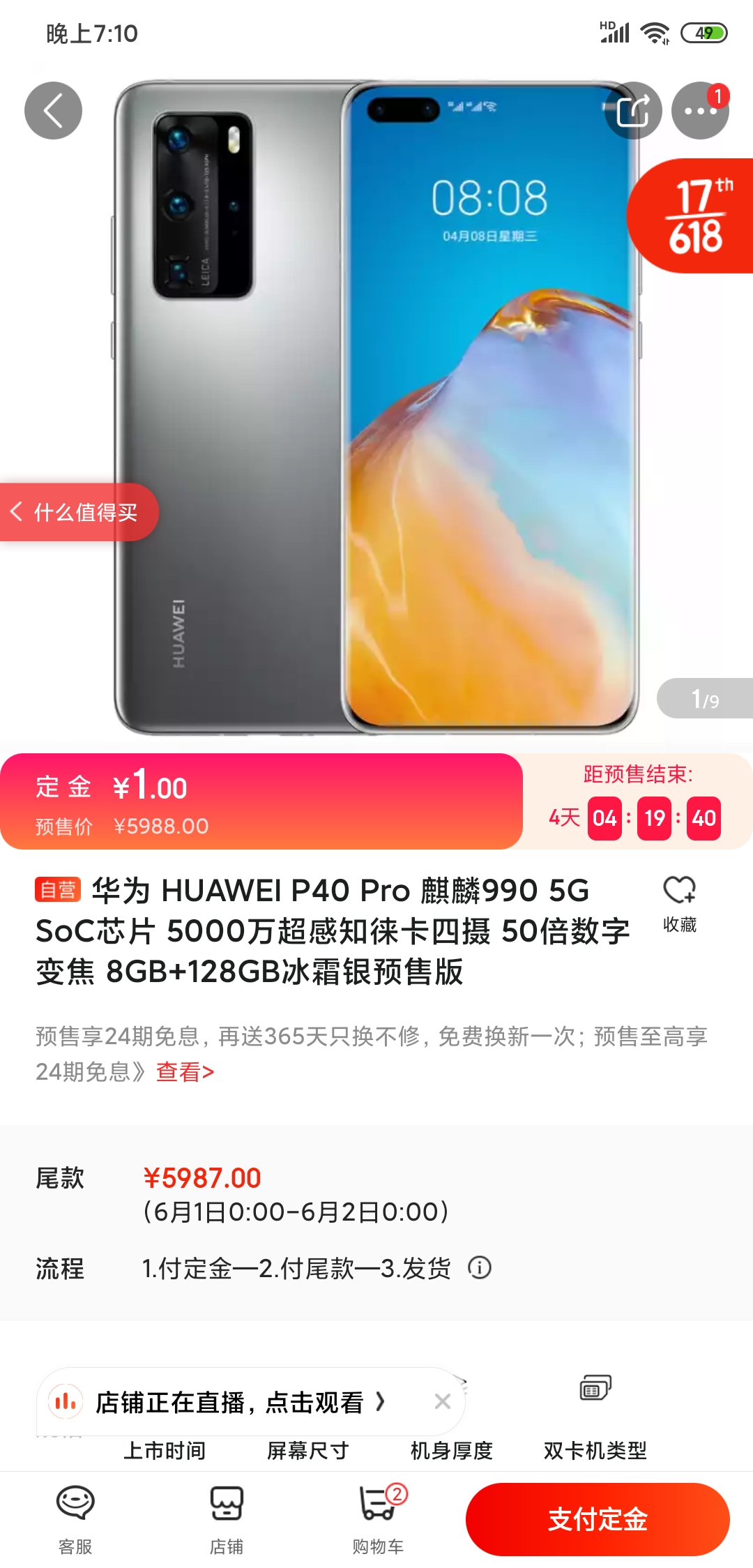Show presale process info icon beside 流程

click(480, 1267)
